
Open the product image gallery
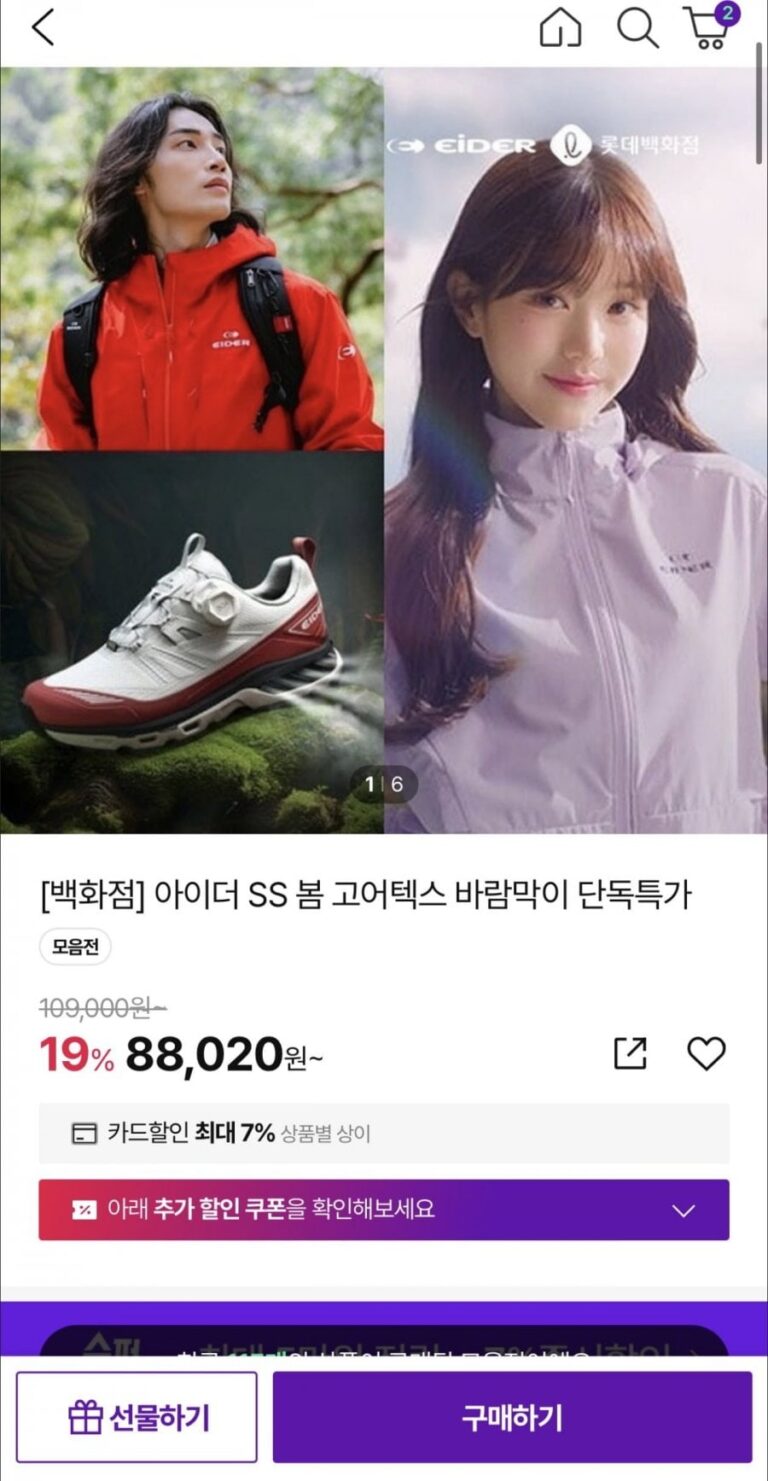coord(384,450)
